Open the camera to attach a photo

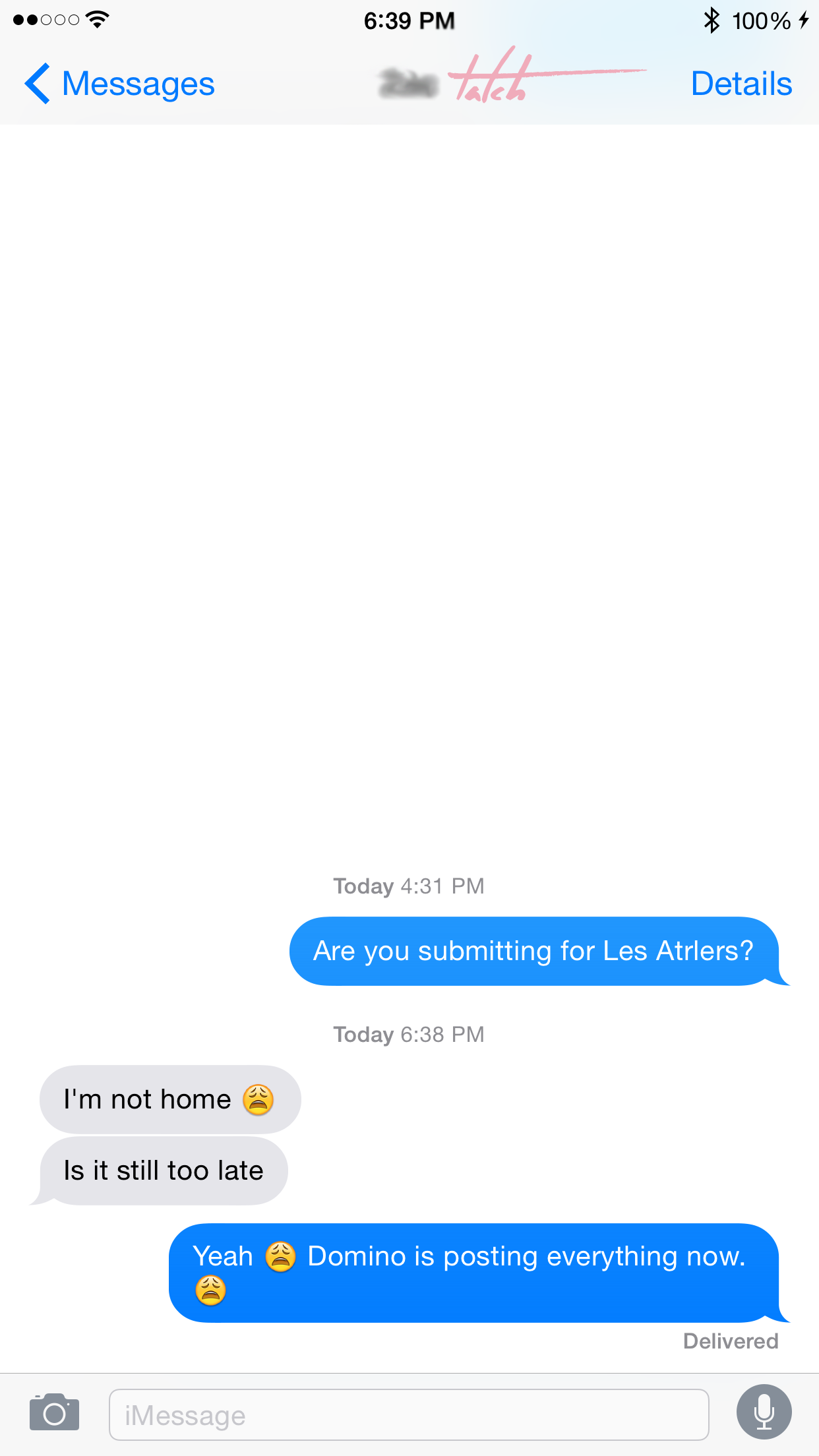[x=54, y=1413]
